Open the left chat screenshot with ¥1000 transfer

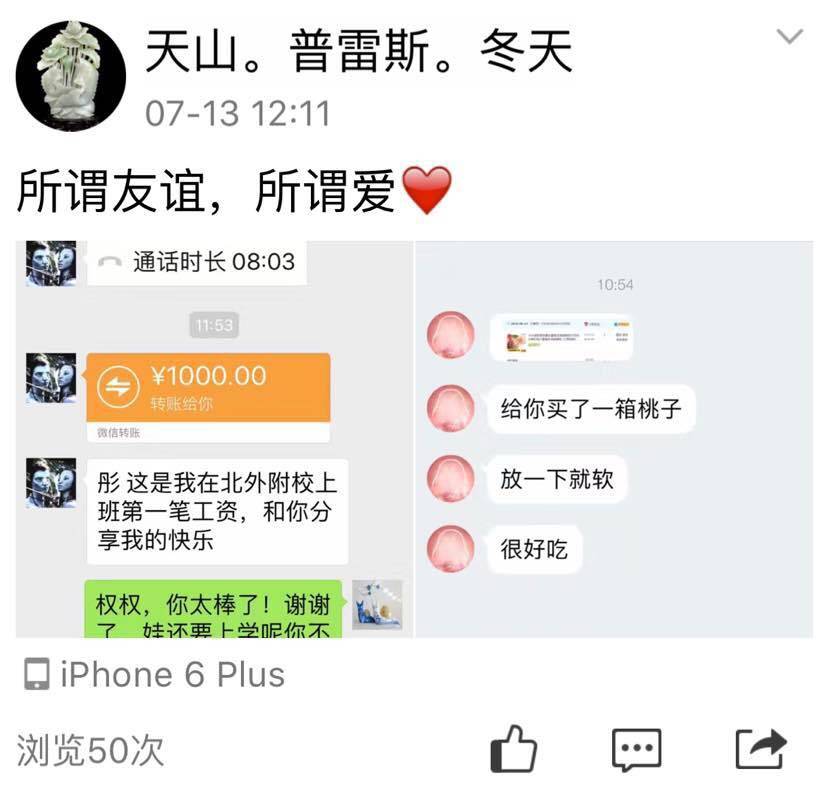pos(214,438)
